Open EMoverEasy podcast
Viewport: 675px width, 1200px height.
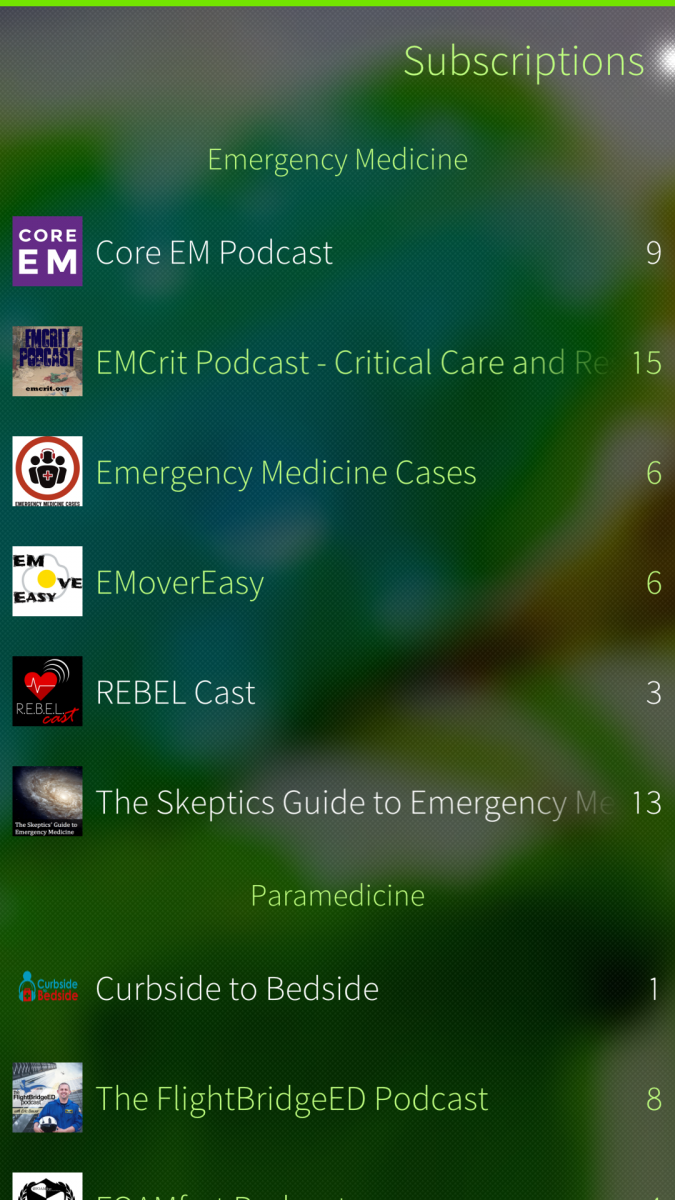point(180,582)
